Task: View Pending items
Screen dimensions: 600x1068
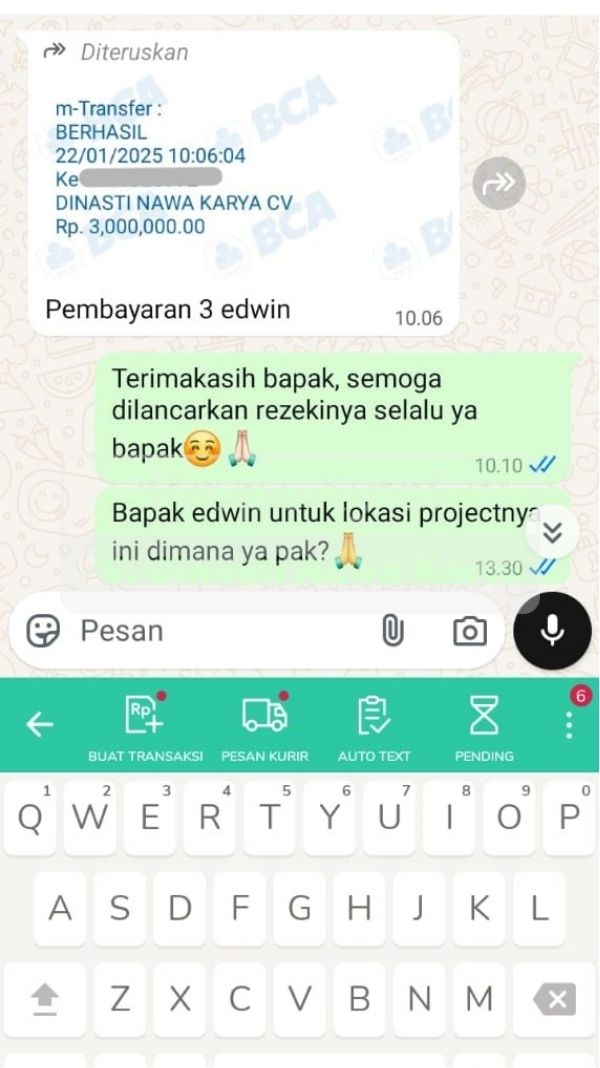Action: [x=484, y=727]
